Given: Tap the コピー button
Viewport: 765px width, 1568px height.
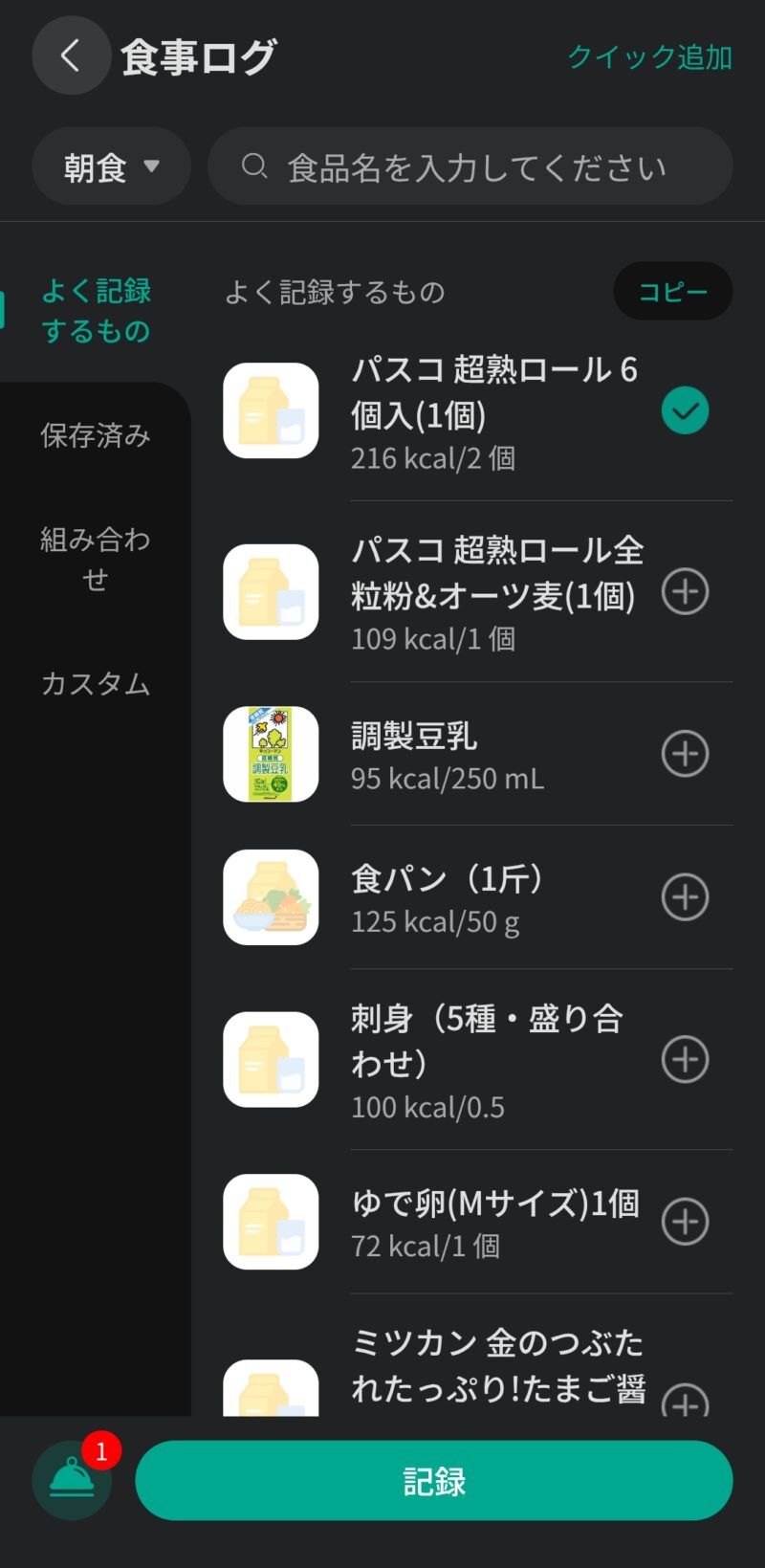Looking at the screenshot, I should pyautogui.click(x=672, y=292).
